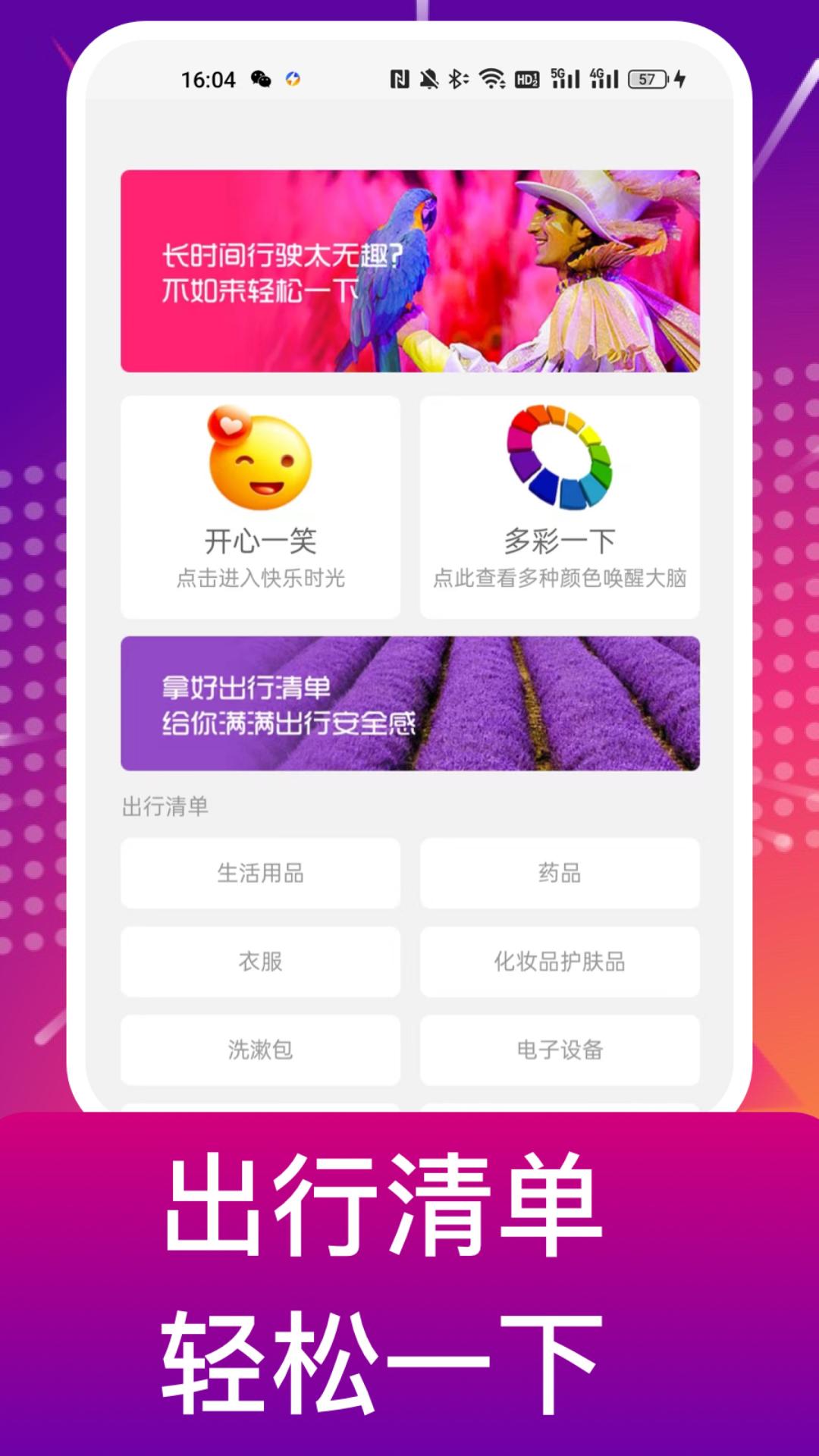This screenshot has width=819, height=1456.
Task: Select the 电子设备 item
Action: 560,1050
